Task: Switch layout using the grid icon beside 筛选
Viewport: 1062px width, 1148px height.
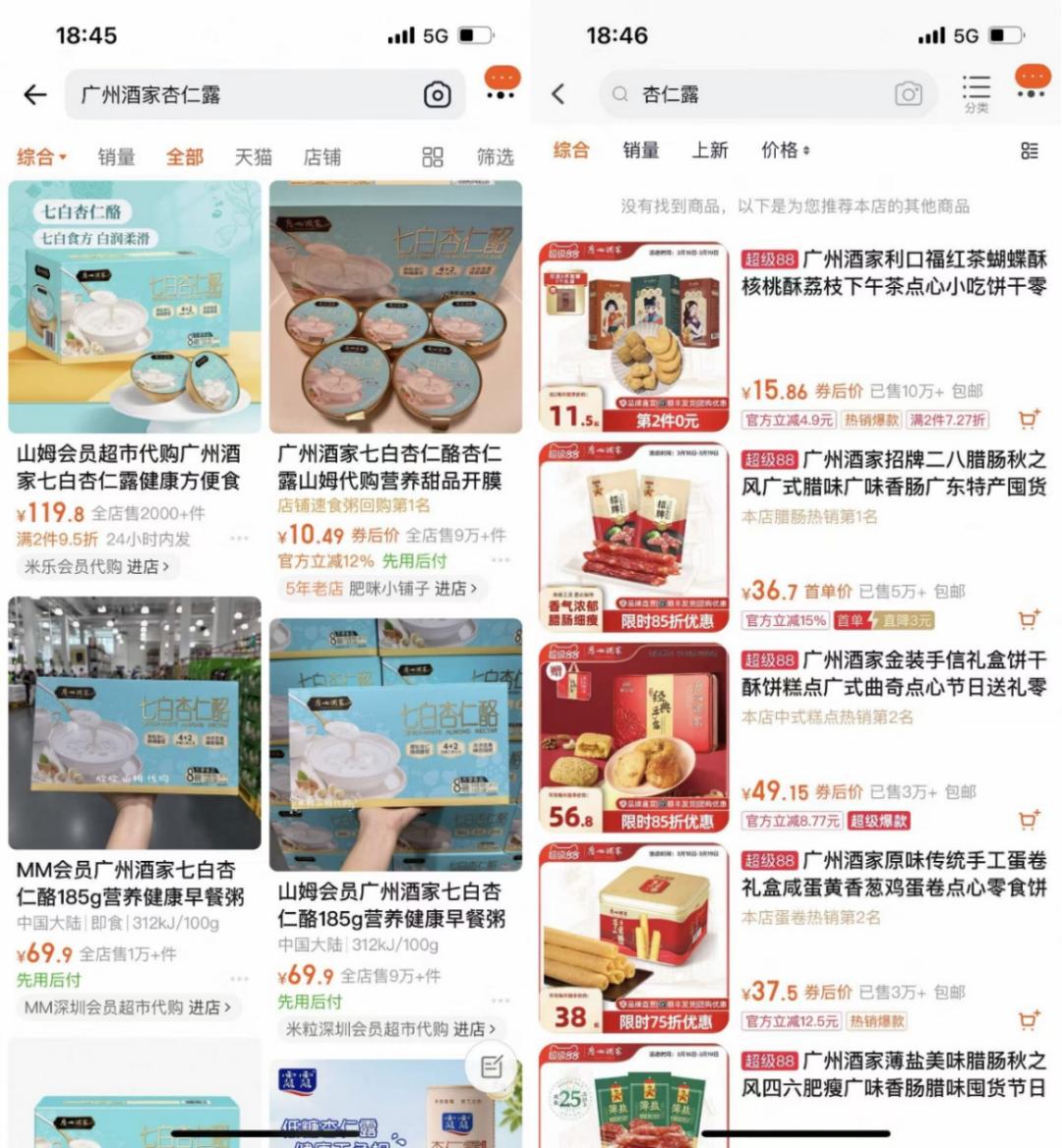Action: tap(431, 157)
